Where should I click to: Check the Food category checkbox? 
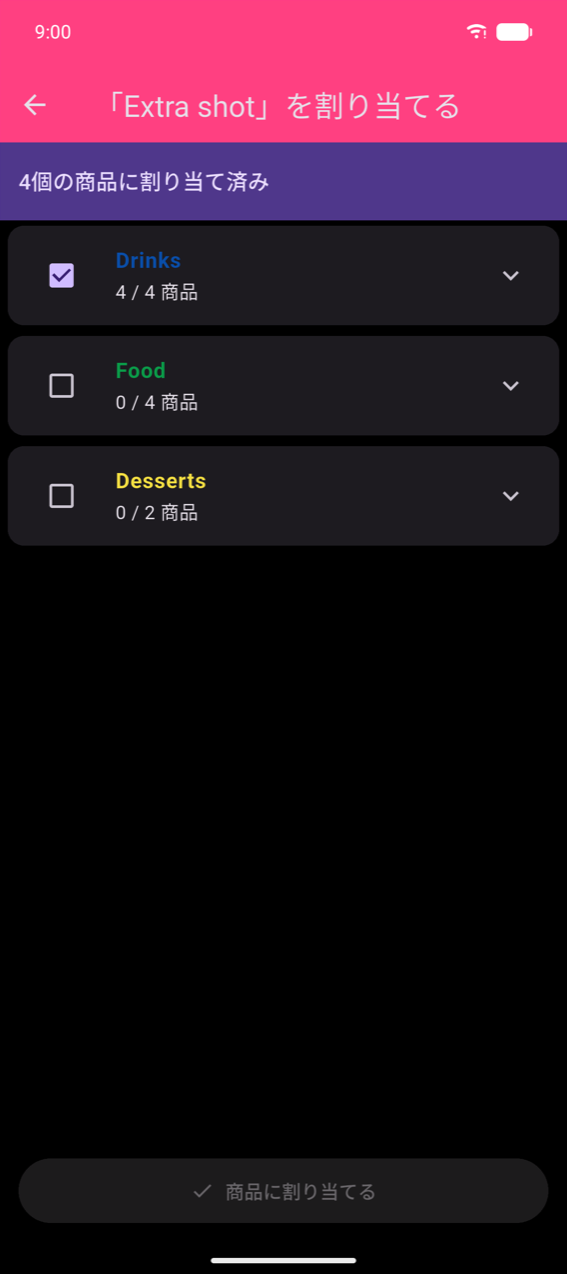(x=61, y=385)
